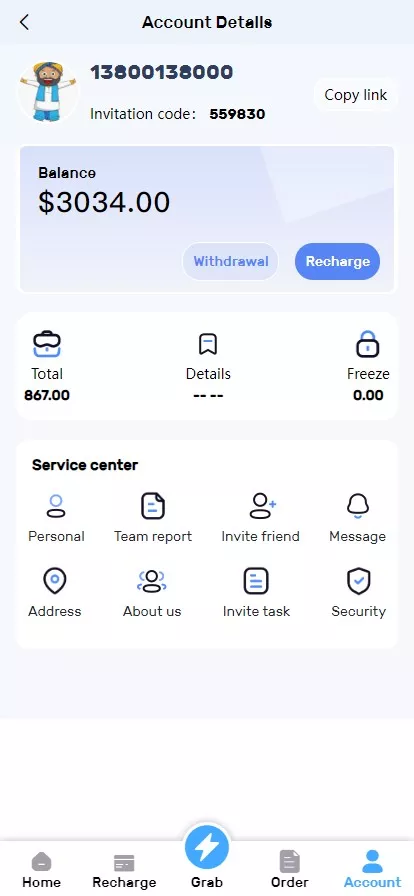The width and height of the screenshot is (414, 896).
Task: Switch to the Recharge tab in bottom bar
Action: (124, 870)
